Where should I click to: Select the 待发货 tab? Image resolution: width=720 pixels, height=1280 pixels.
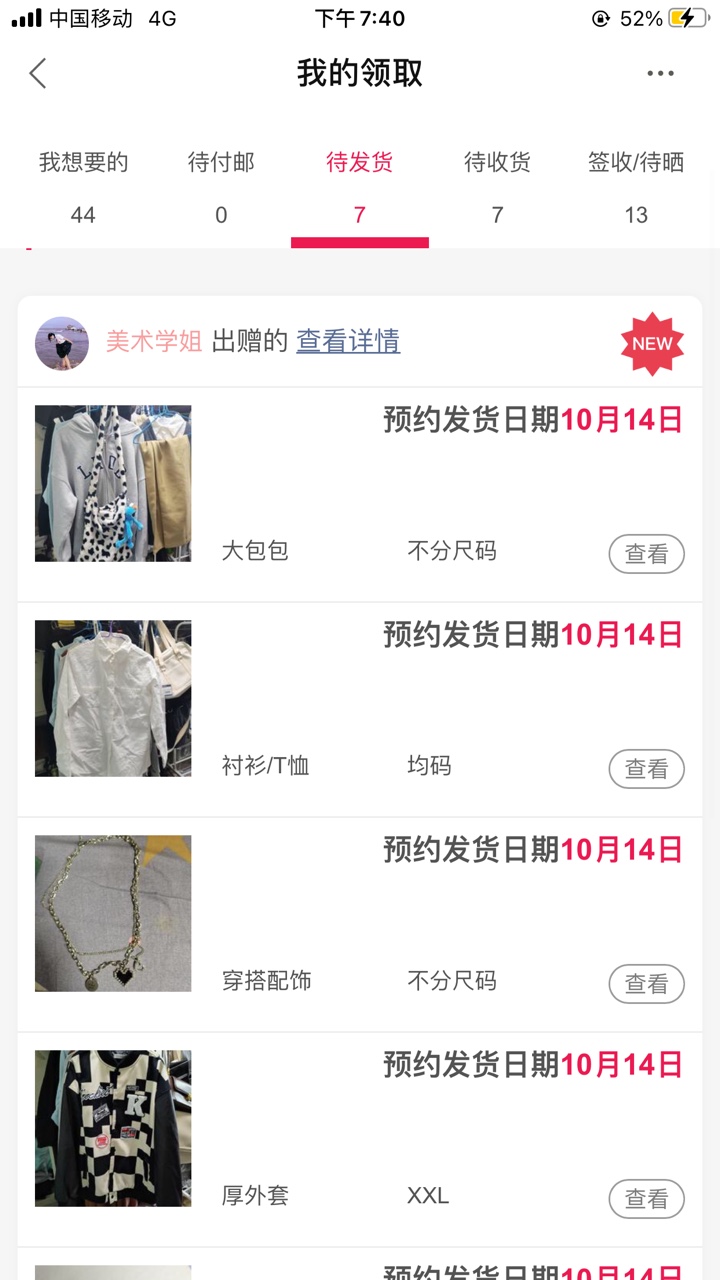point(360,186)
